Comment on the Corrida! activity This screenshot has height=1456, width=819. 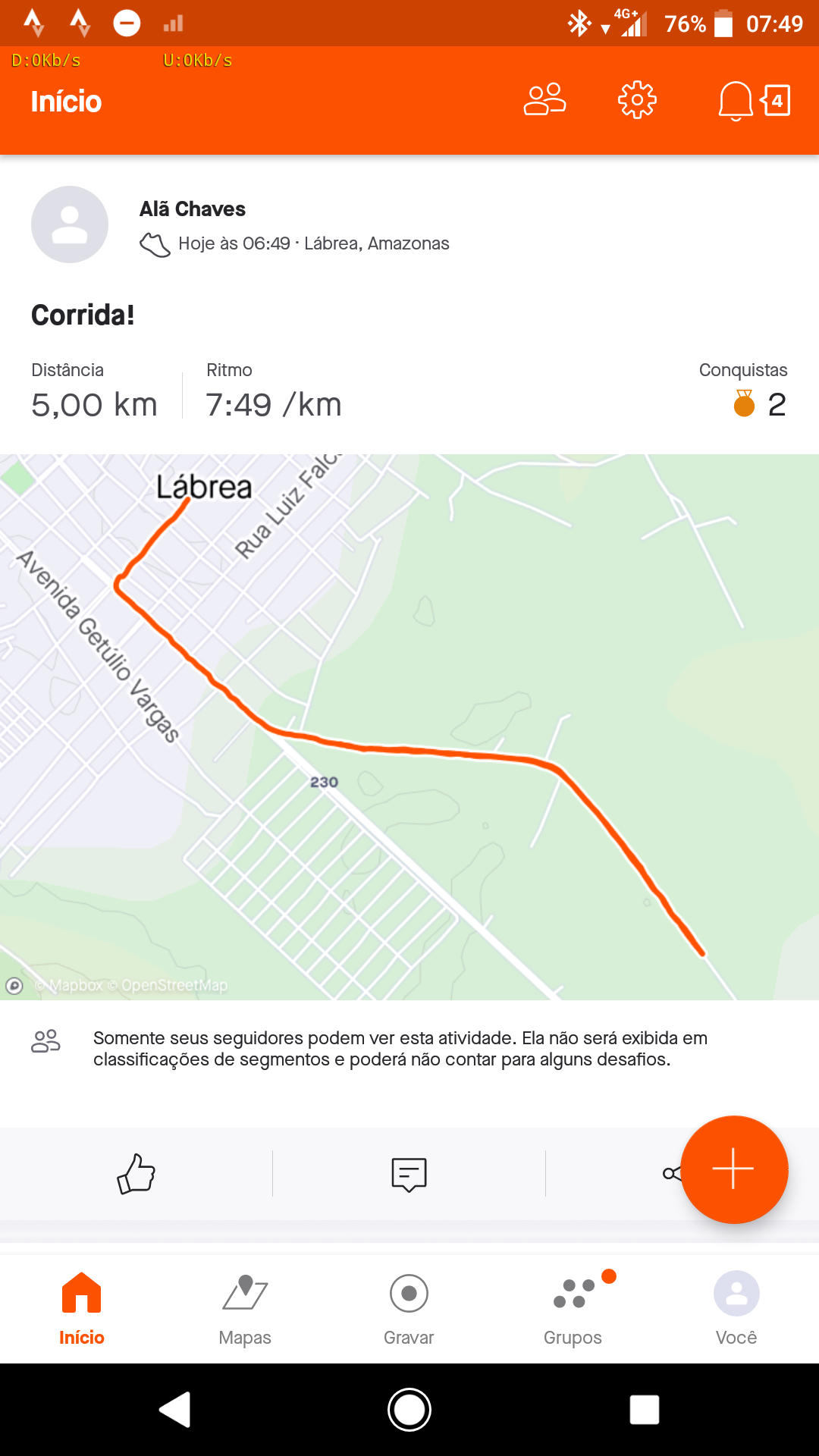click(x=409, y=1174)
